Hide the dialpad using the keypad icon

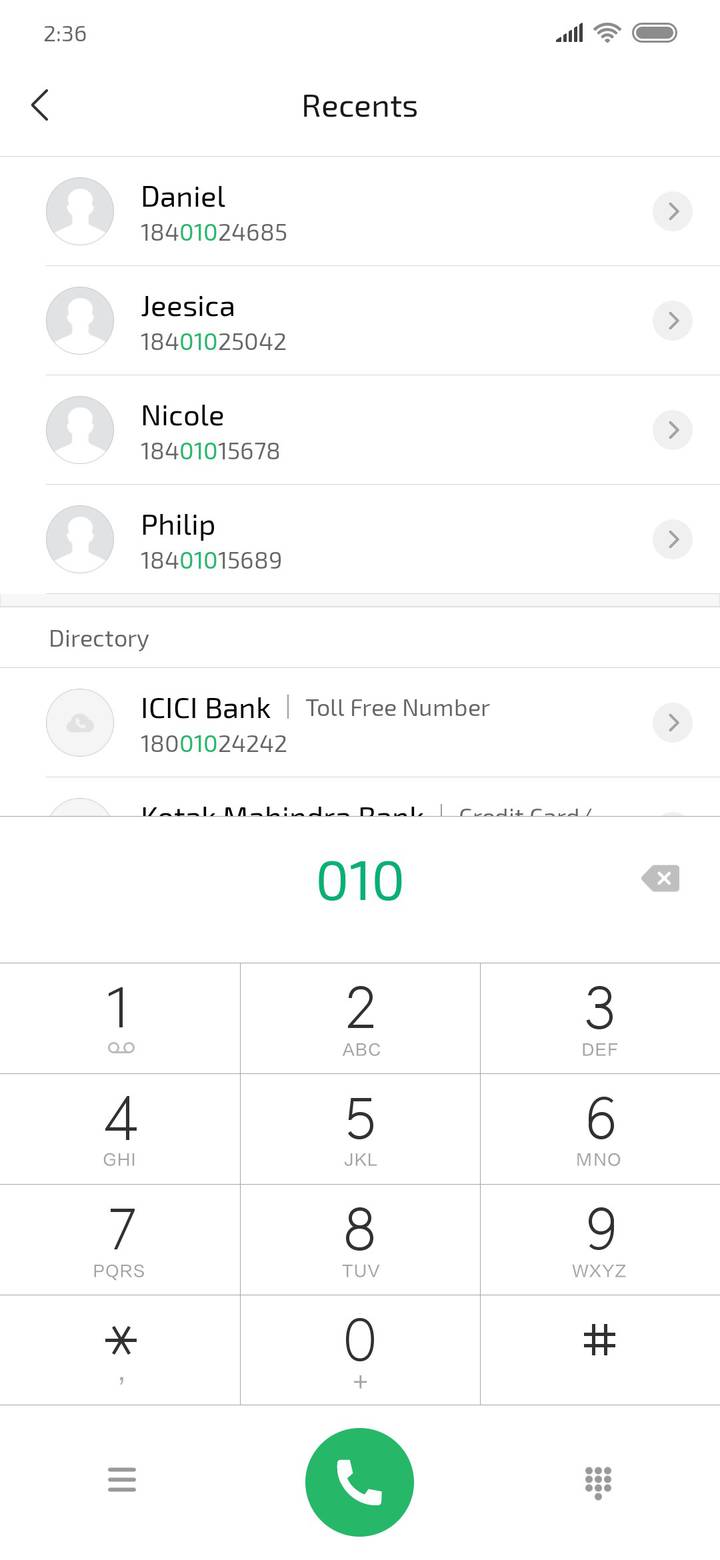[597, 1481]
